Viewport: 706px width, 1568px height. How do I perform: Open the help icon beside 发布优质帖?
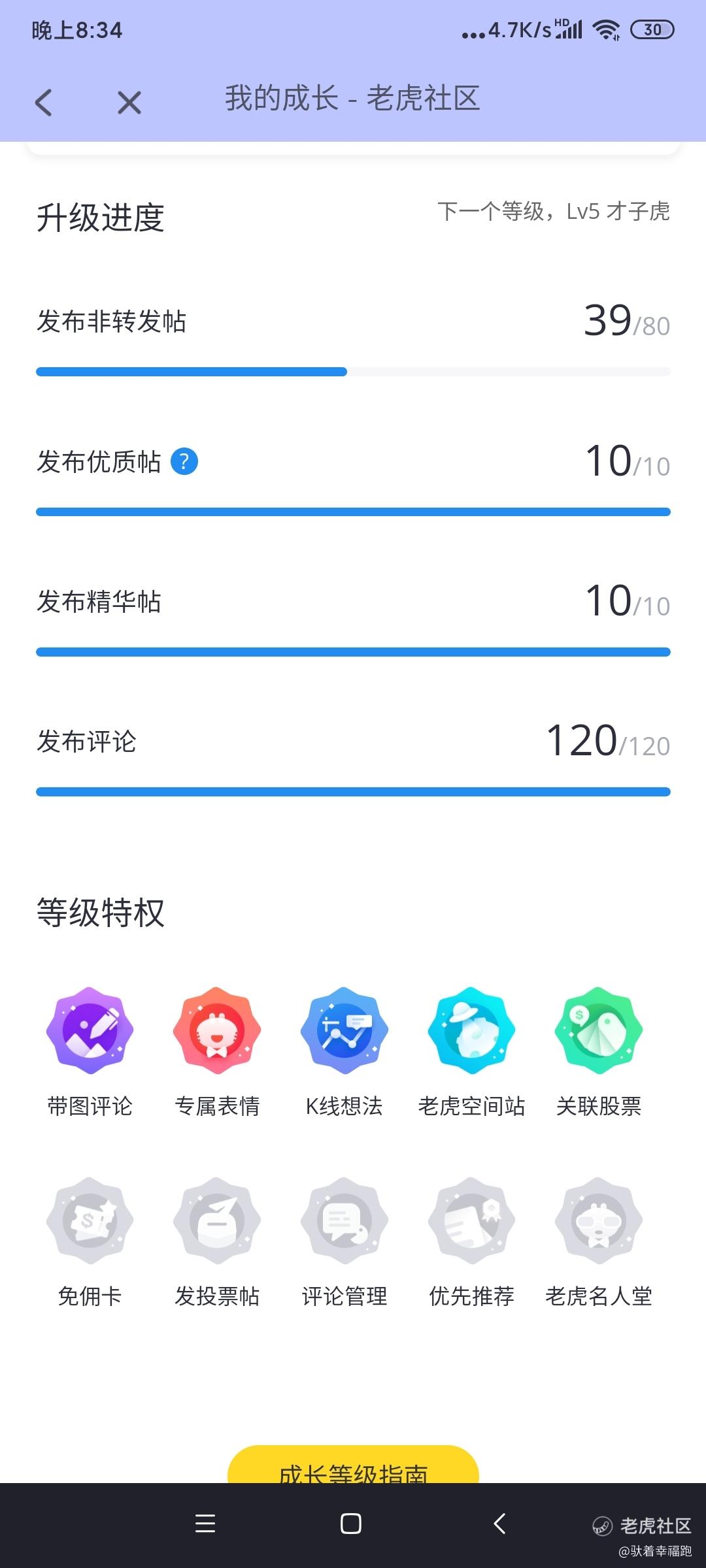[184, 461]
